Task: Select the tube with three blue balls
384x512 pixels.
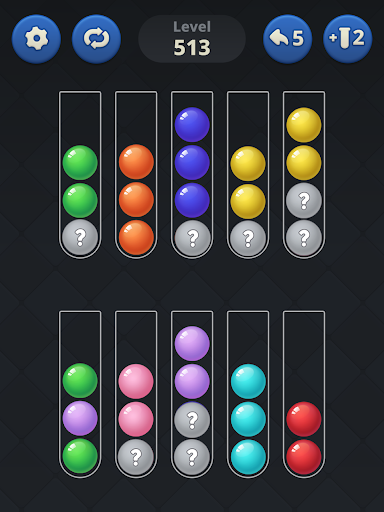Action: pyautogui.click(x=192, y=175)
